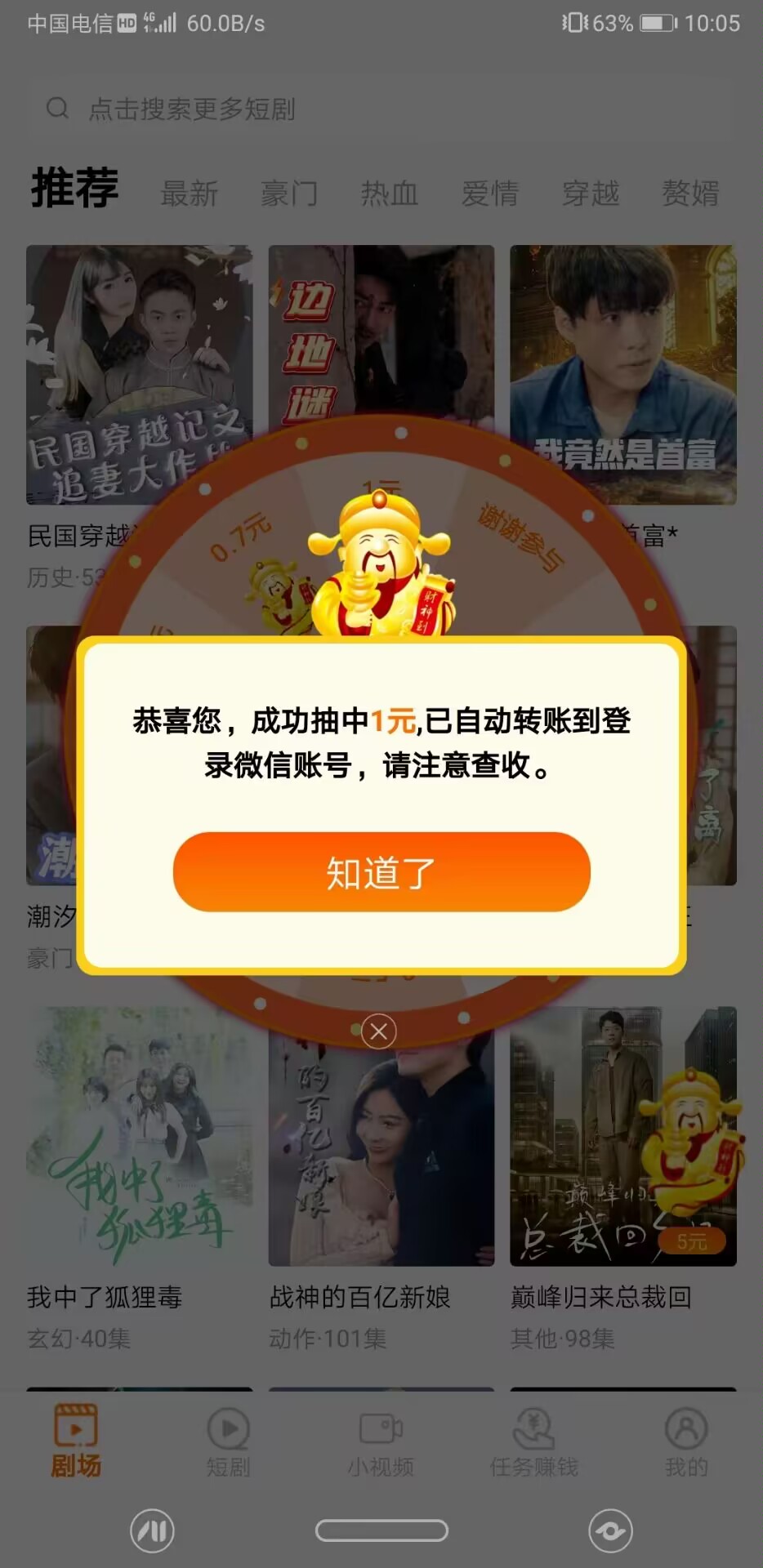Confirm the prize with 知道了 button
This screenshot has width=763, height=1568.
(381, 872)
